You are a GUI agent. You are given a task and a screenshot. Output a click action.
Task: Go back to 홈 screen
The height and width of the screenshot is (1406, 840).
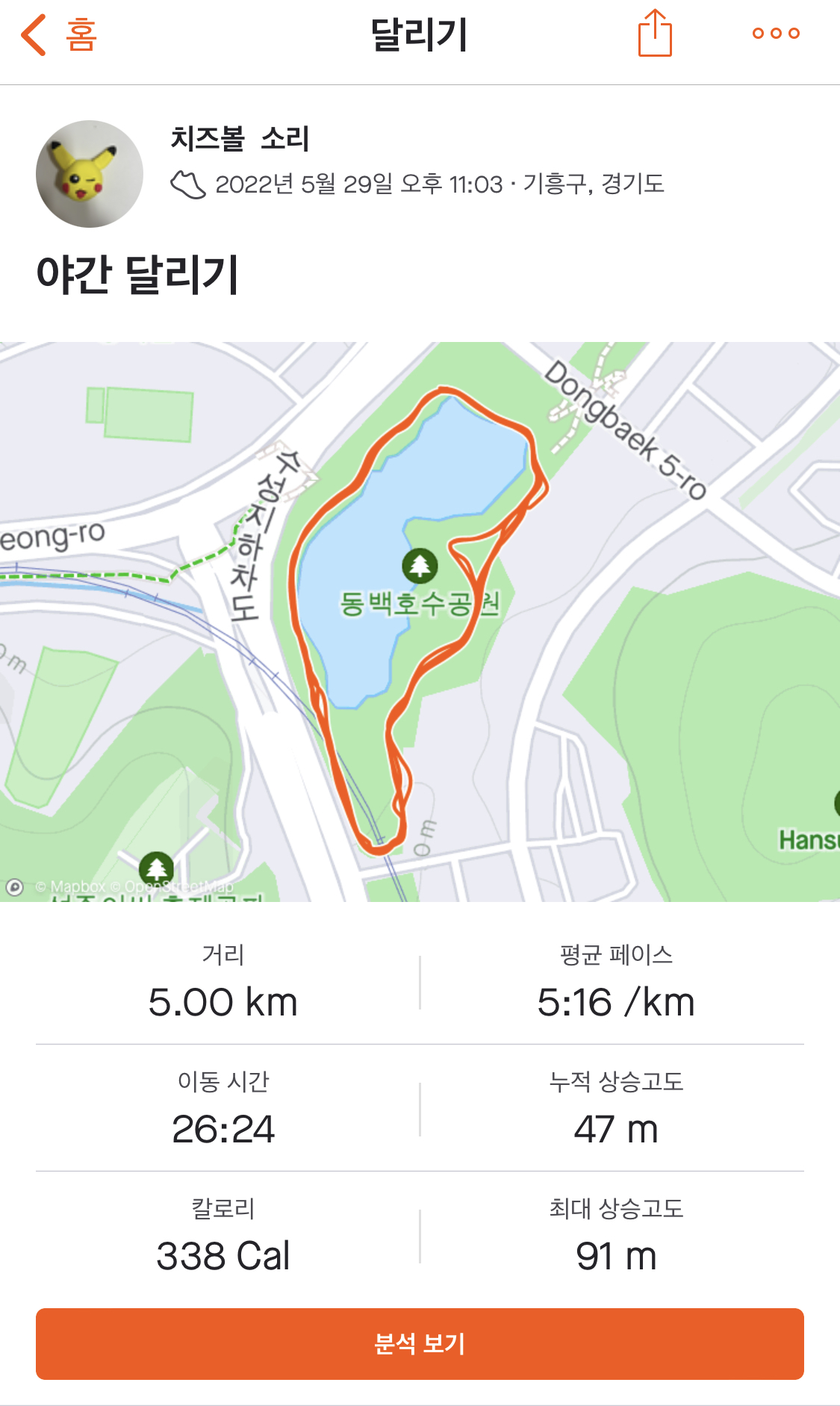(x=60, y=35)
